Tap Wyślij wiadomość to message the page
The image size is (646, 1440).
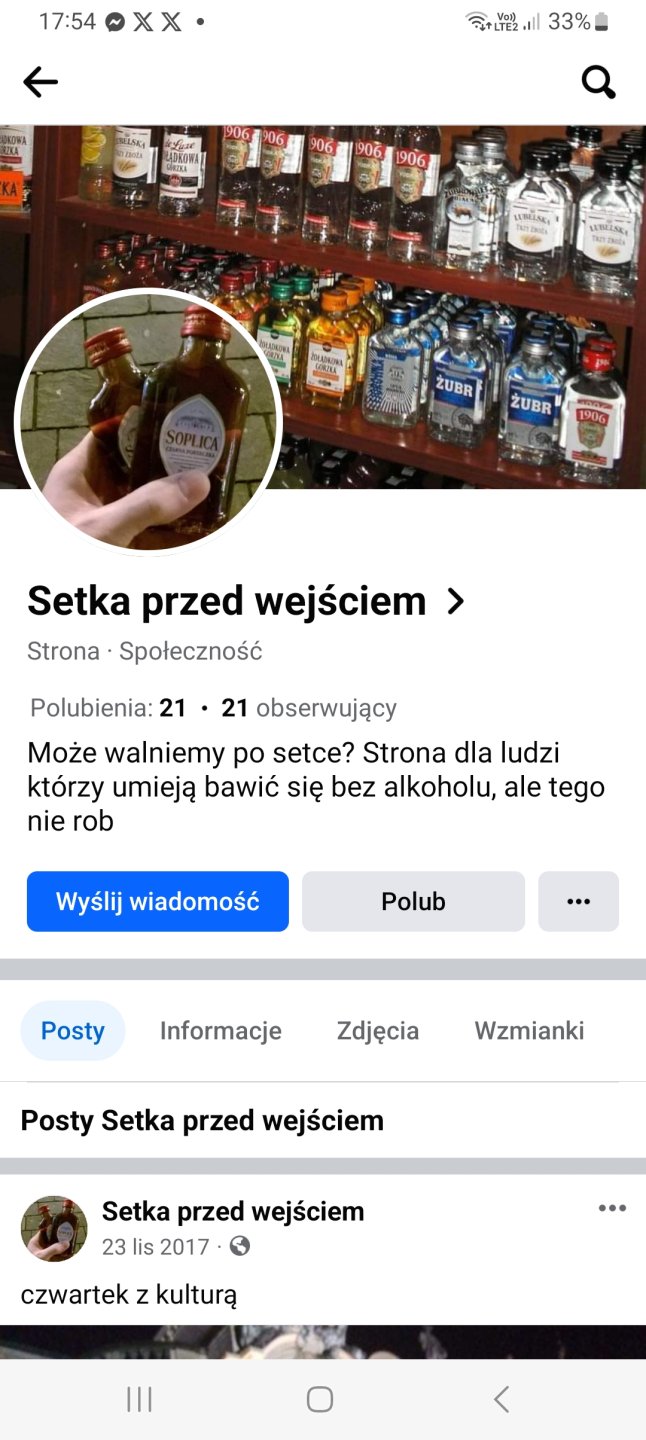(x=158, y=901)
